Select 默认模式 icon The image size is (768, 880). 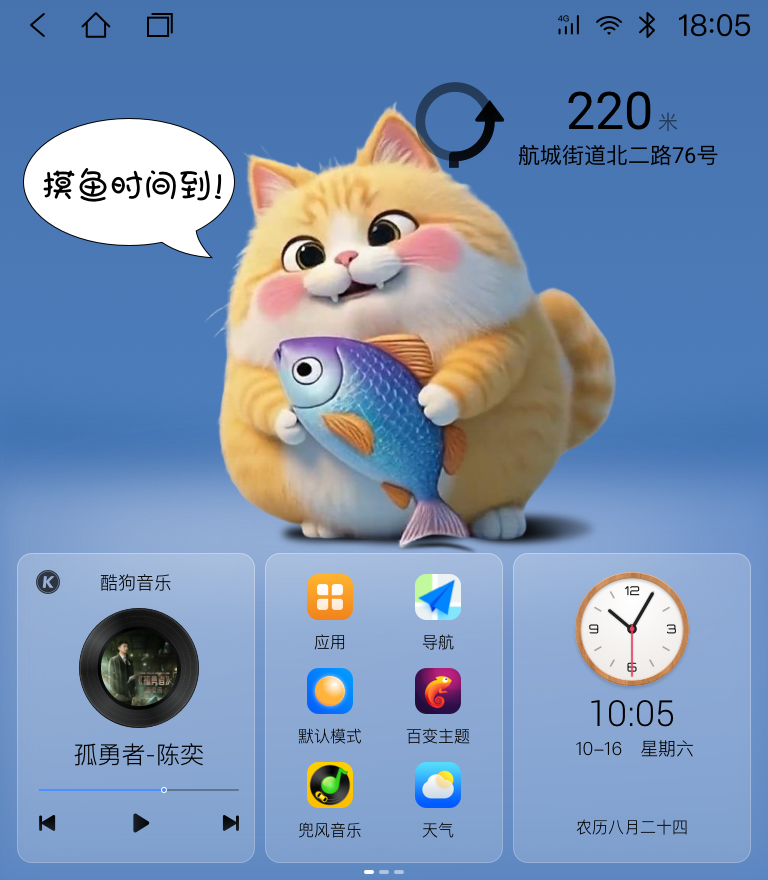click(x=330, y=692)
